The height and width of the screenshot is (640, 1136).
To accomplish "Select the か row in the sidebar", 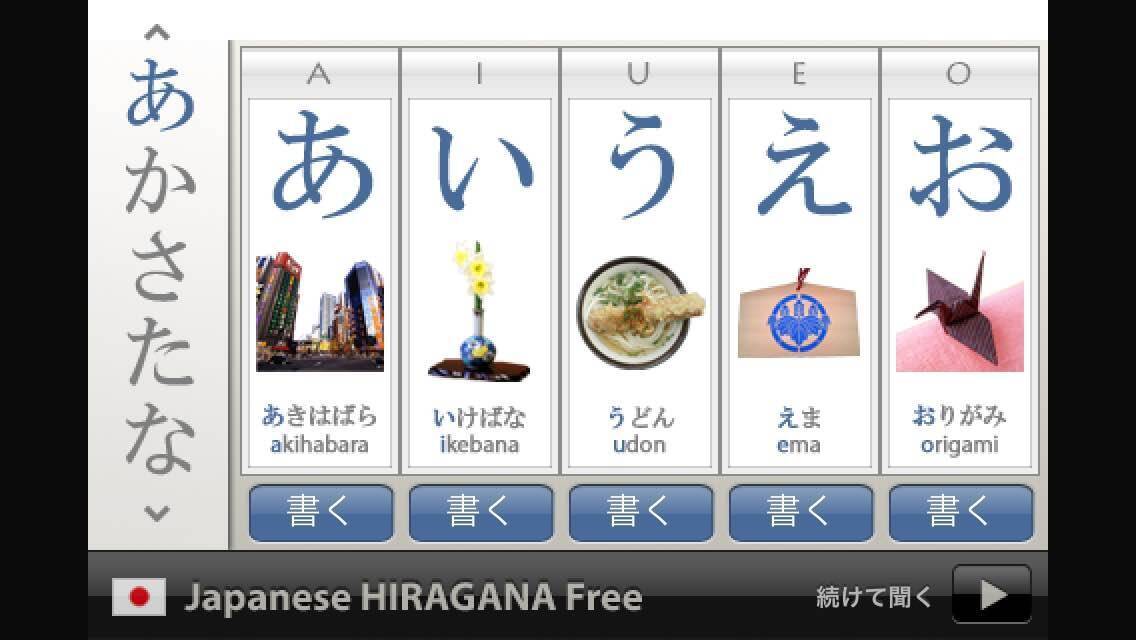I will tap(159, 188).
